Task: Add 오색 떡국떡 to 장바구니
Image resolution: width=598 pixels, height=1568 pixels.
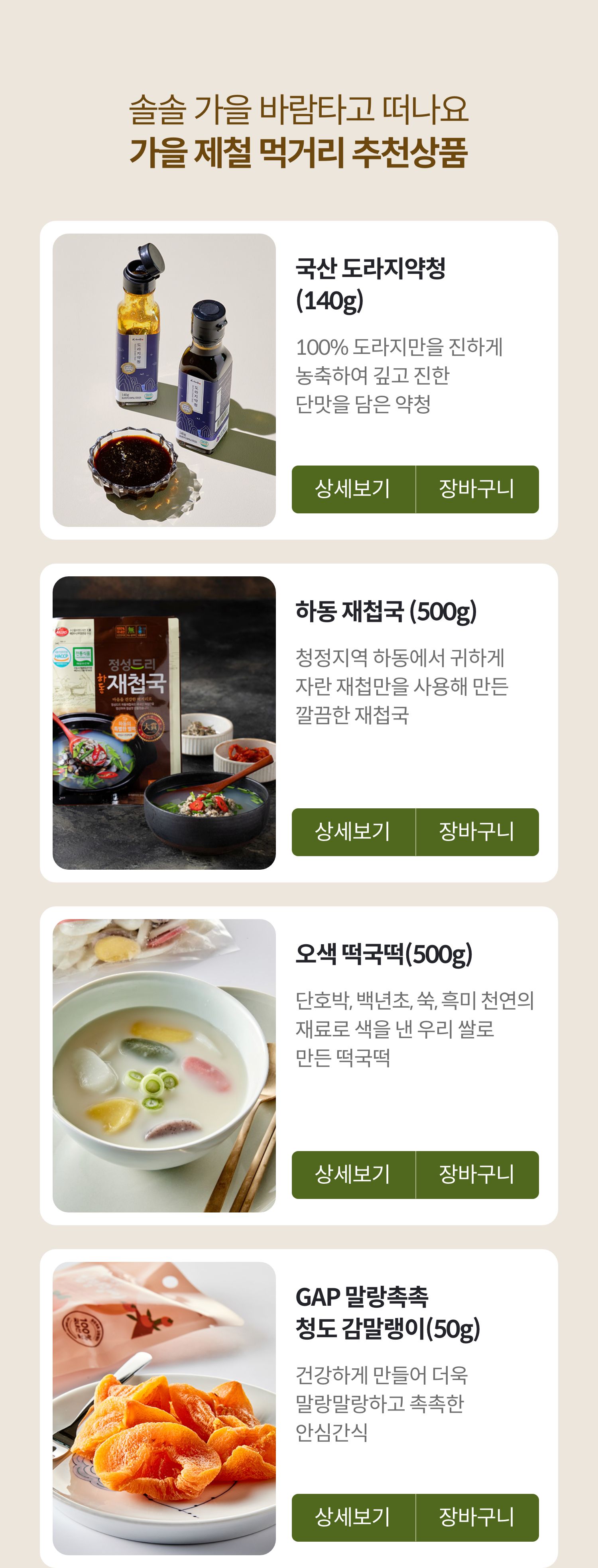Action: (x=477, y=1174)
